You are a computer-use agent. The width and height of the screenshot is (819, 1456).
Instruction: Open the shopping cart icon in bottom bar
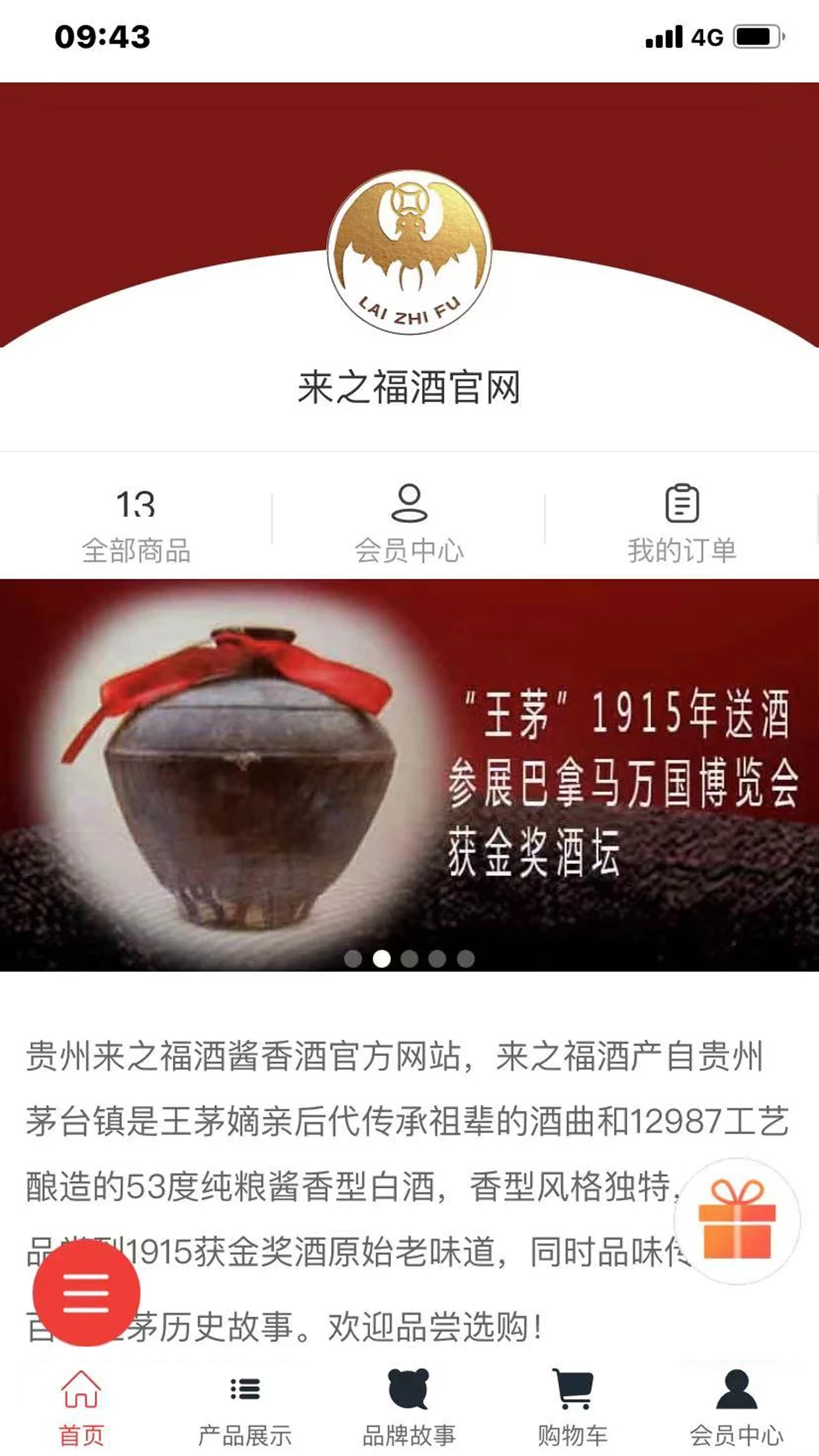point(571,1385)
